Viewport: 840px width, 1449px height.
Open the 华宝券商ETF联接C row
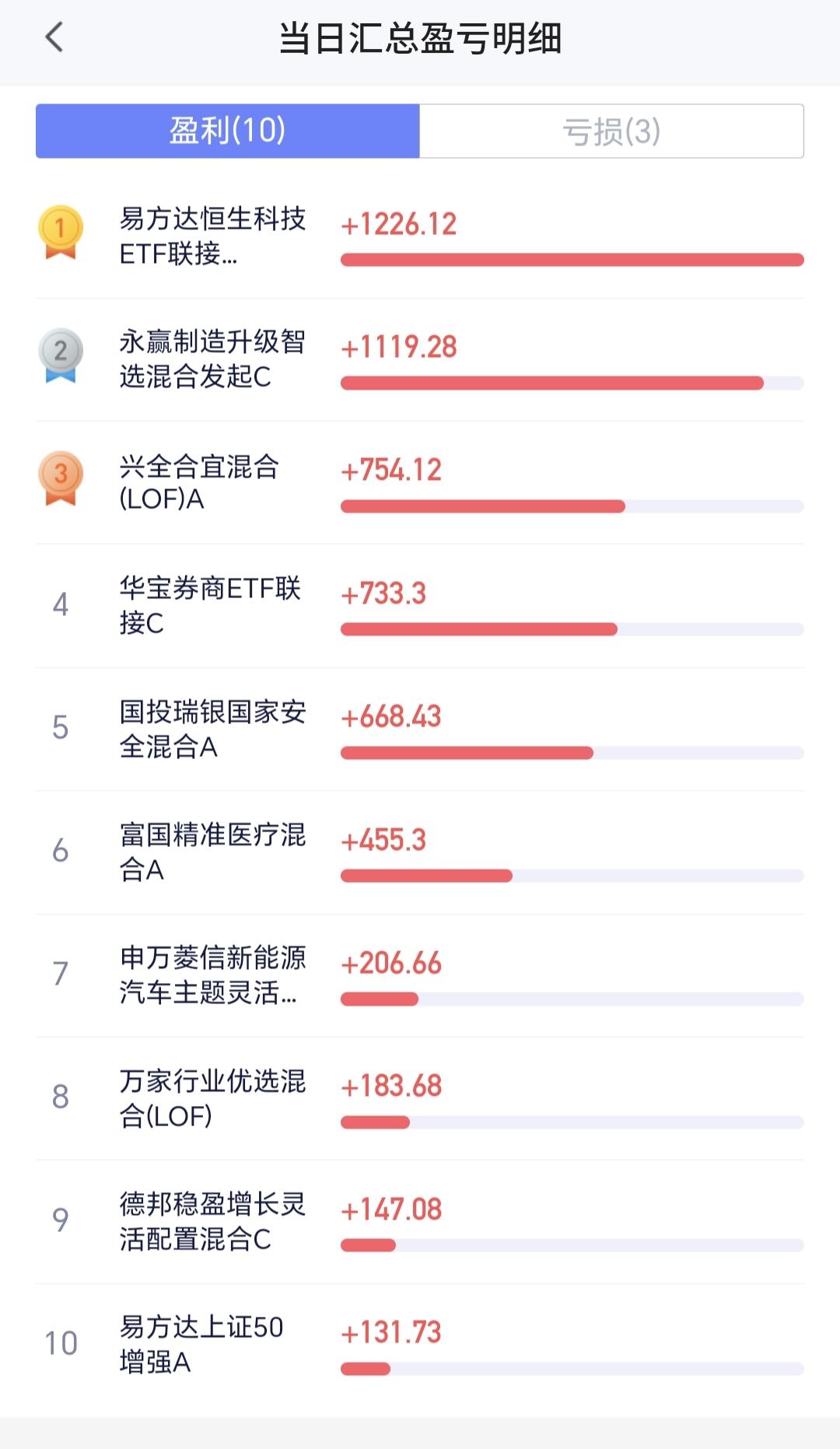pyautogui.click(x=420, y=606)
